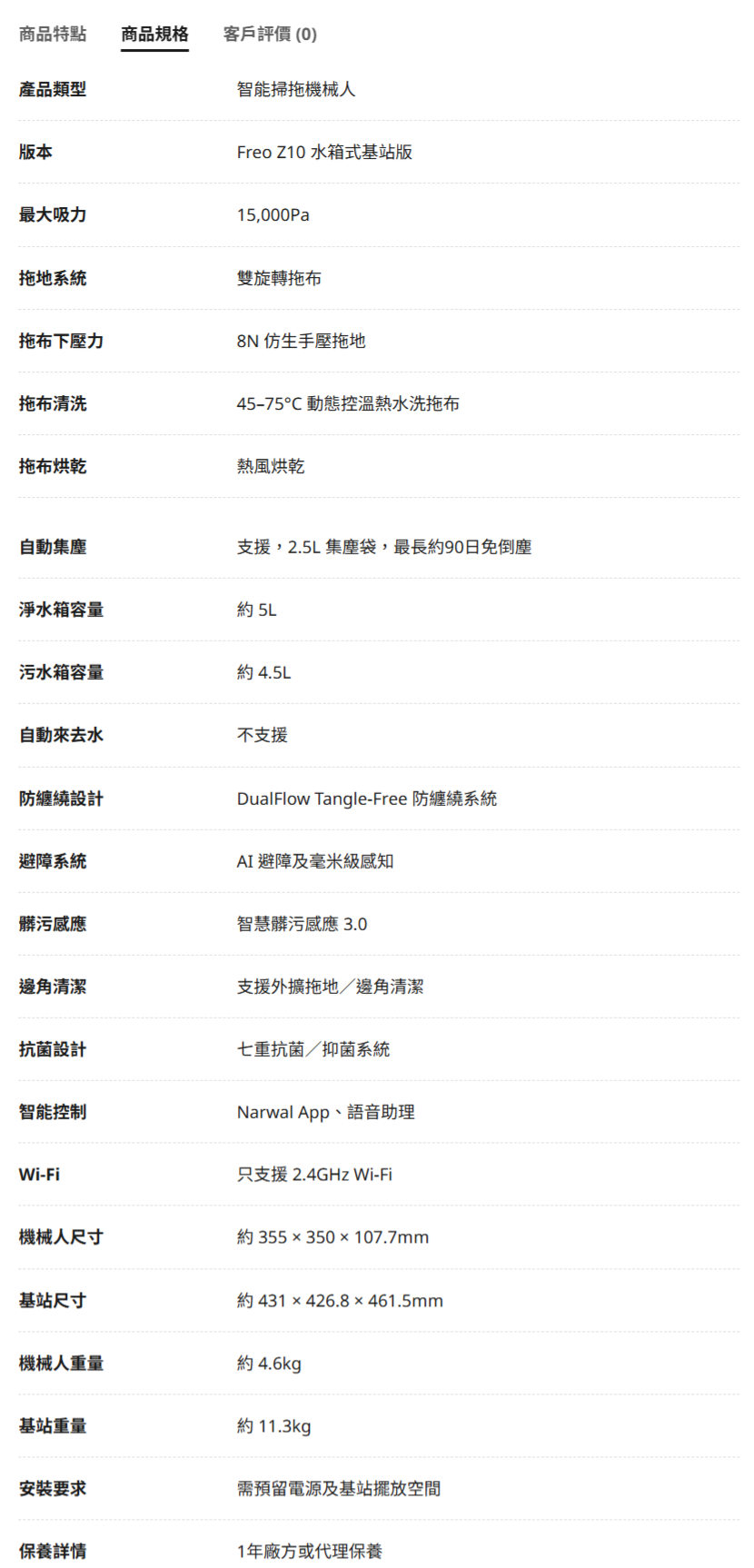Image resolution: width=754 pixels, height=1568 pixels.
Task: Select the 商品規格 tab
Action: point(154,34)
